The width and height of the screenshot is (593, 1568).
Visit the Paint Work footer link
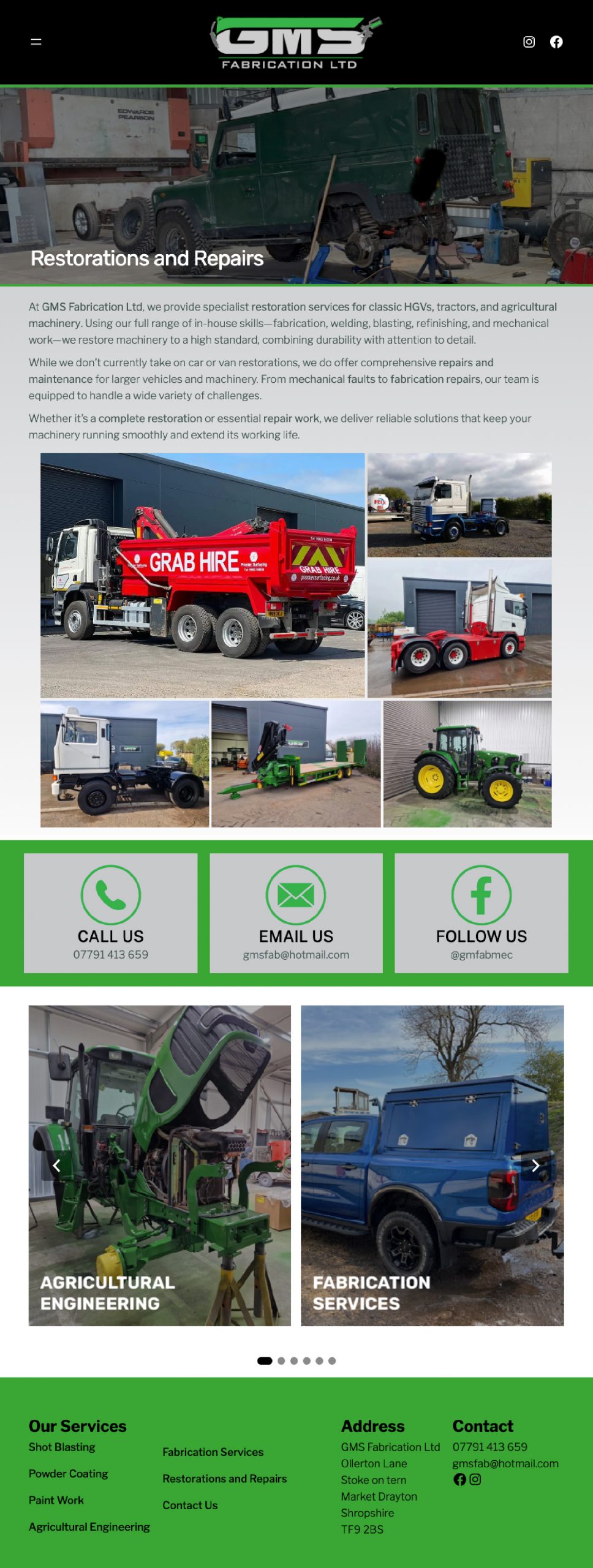click(56, 1500)
